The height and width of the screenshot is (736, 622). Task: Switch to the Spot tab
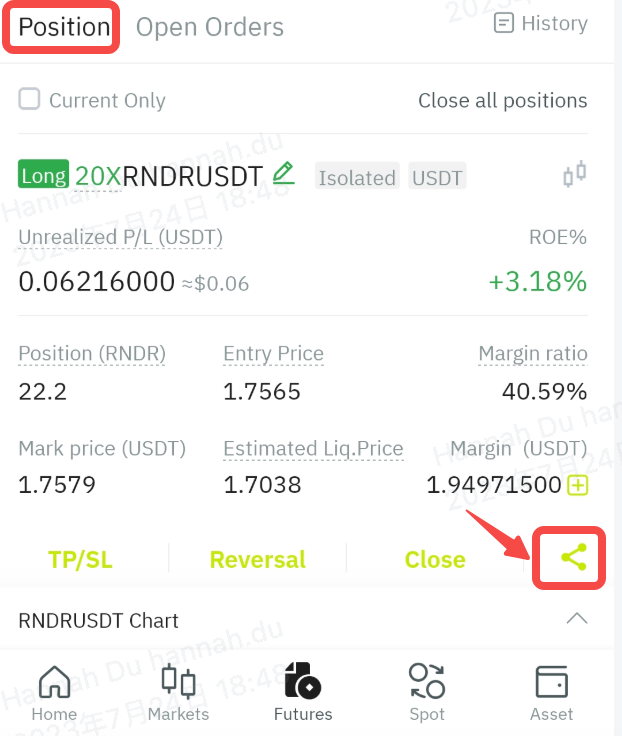[427, 692]
